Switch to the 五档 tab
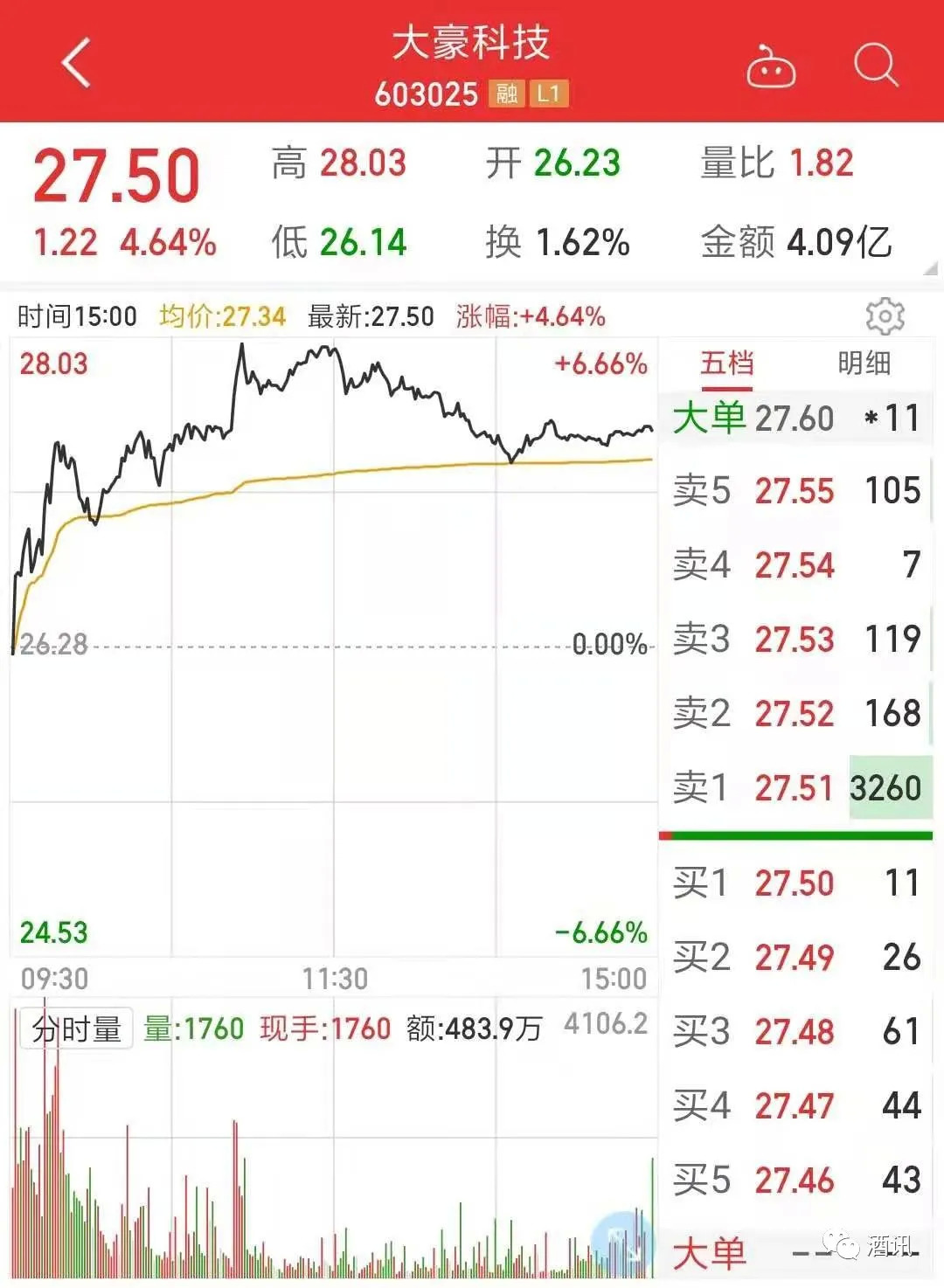 tap(726, 364)
